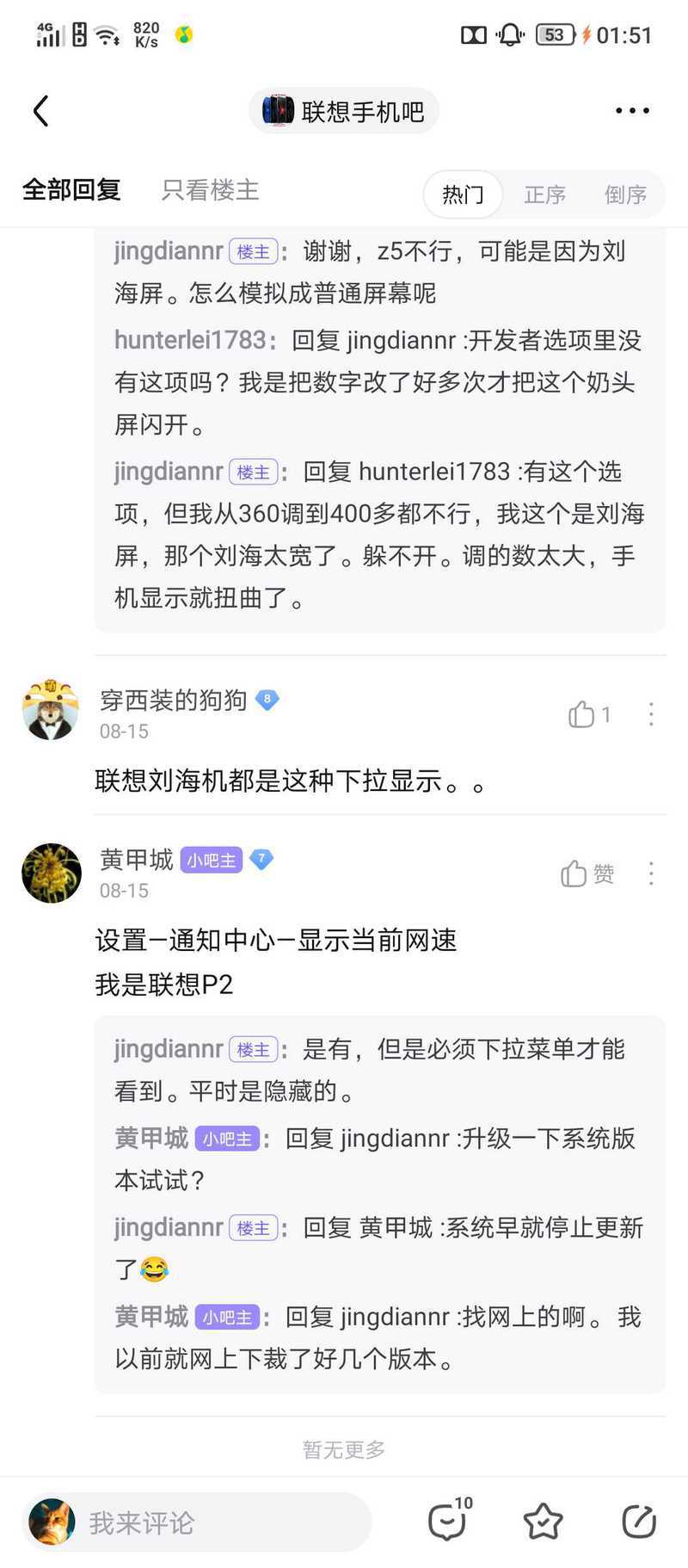Open hunterlei1783's username in the reply thread
The width and height of the screenshot is (688, 1568).
point(190,340)
